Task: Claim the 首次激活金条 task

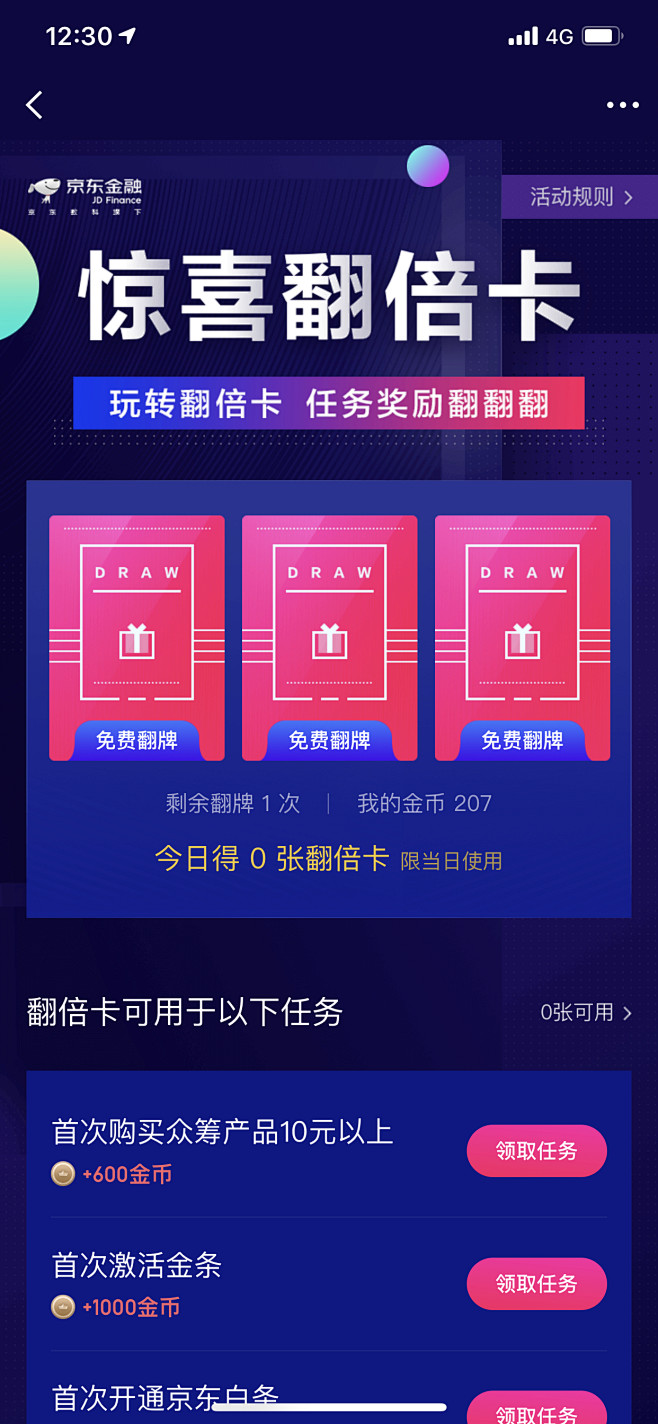Action: 536,1284
